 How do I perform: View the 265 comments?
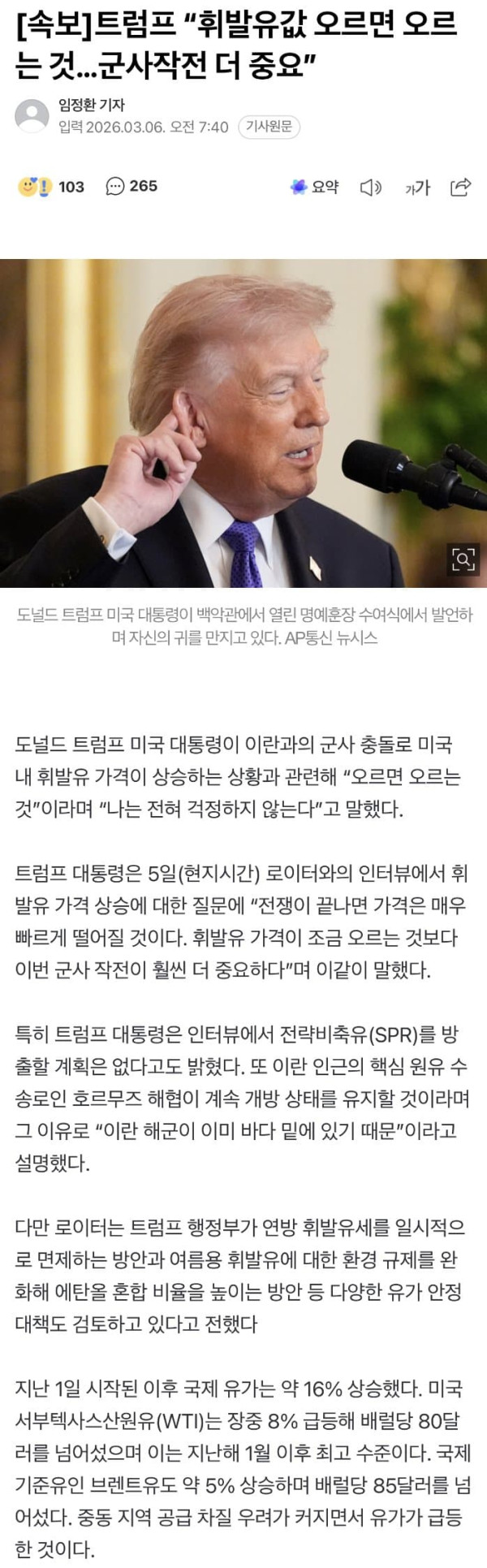coord(131,186)
